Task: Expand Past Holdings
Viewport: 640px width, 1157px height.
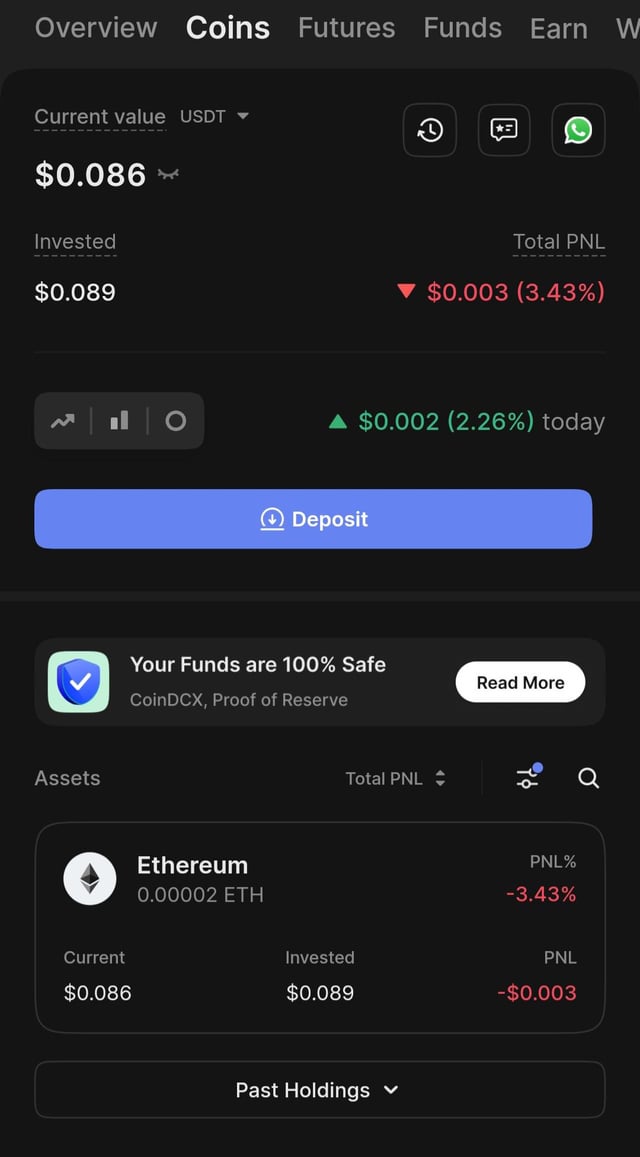Action: click(x=320, y=1089)
